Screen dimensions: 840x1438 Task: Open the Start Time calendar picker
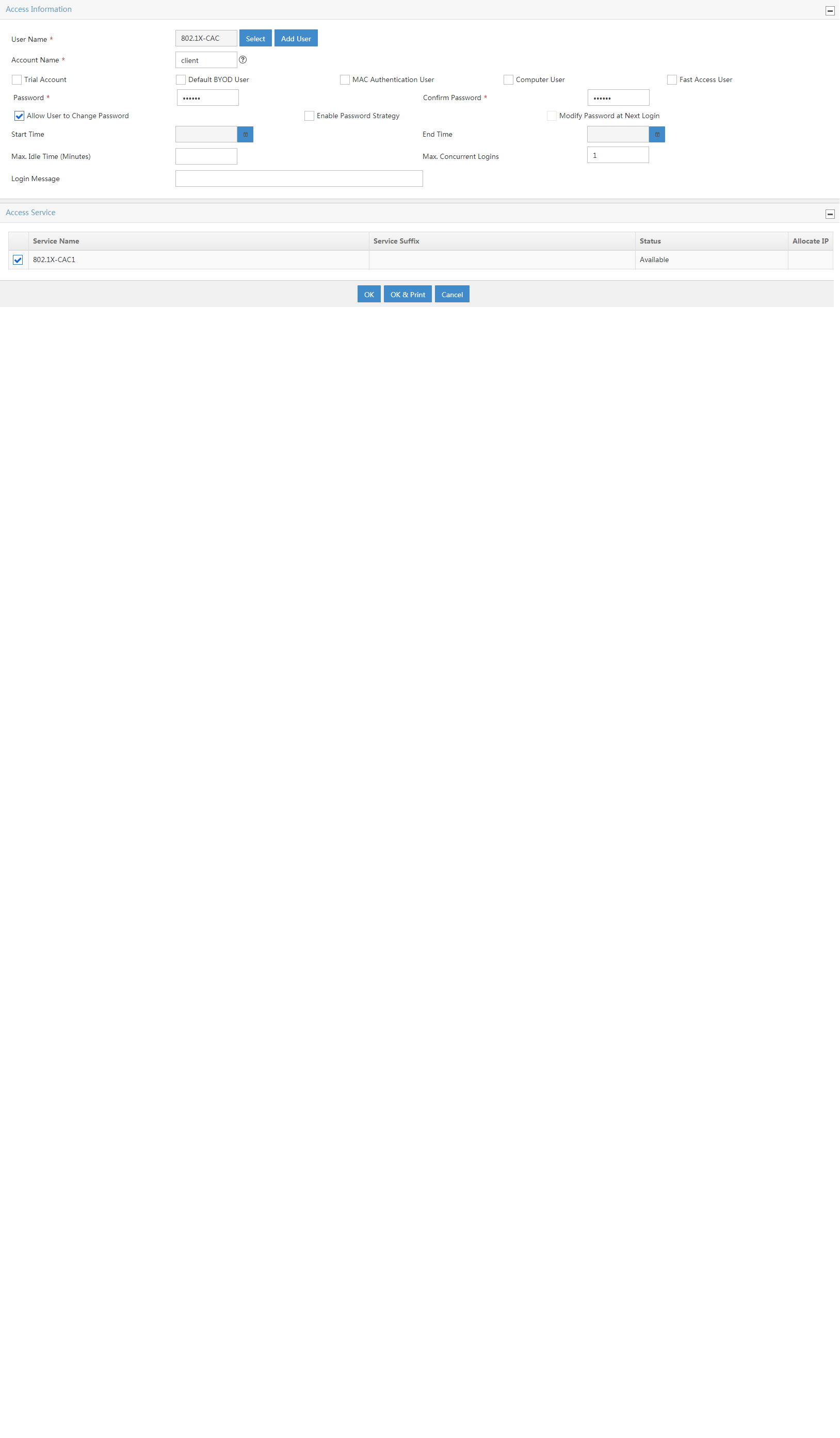246,135
